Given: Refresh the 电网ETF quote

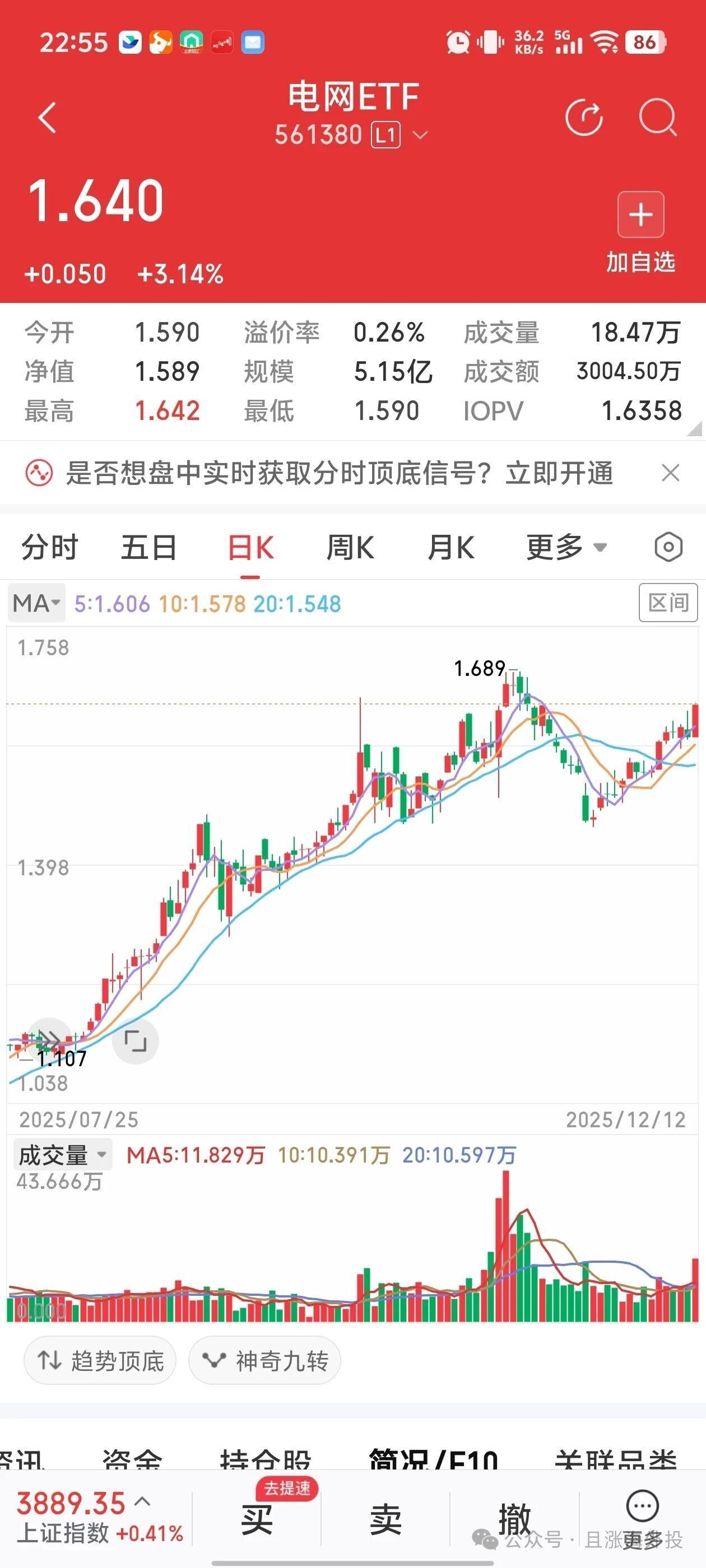Looking at the screenshot, I should (583, 117).
